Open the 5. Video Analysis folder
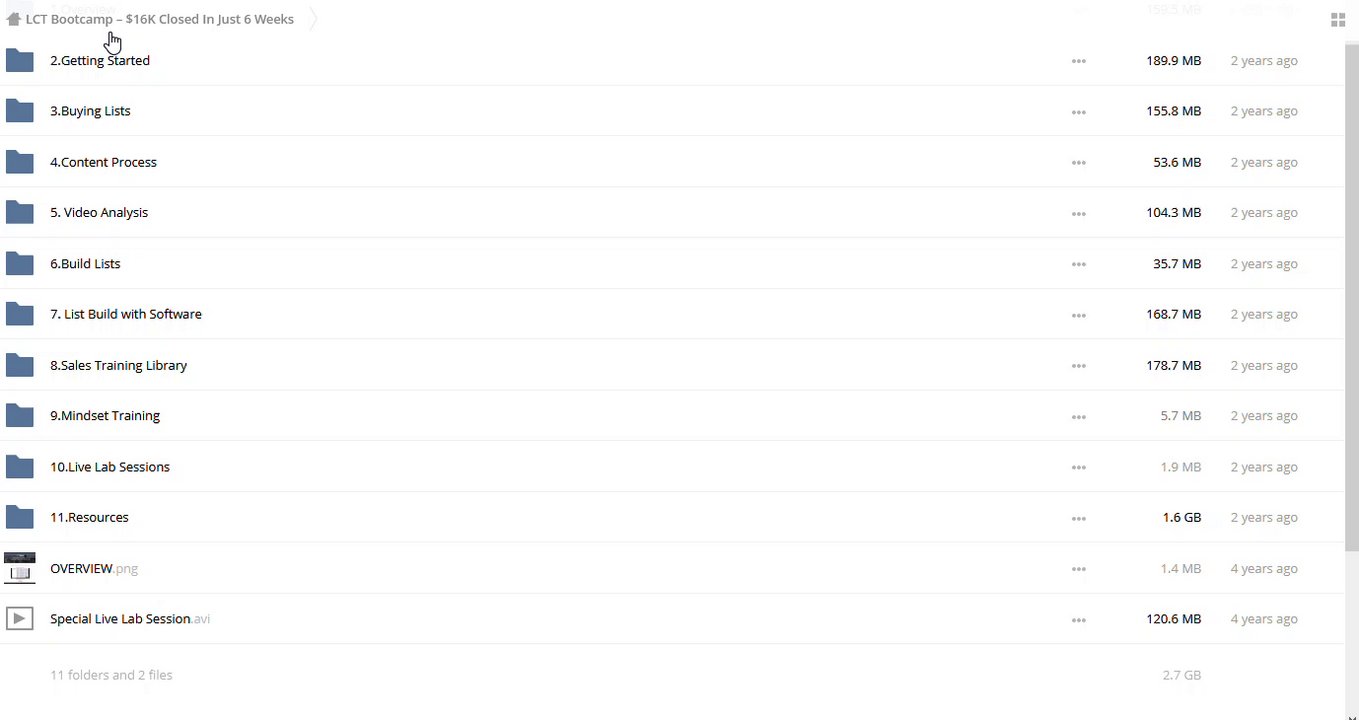The height and width of the screenshot is (720, 1359). point(99,213)
